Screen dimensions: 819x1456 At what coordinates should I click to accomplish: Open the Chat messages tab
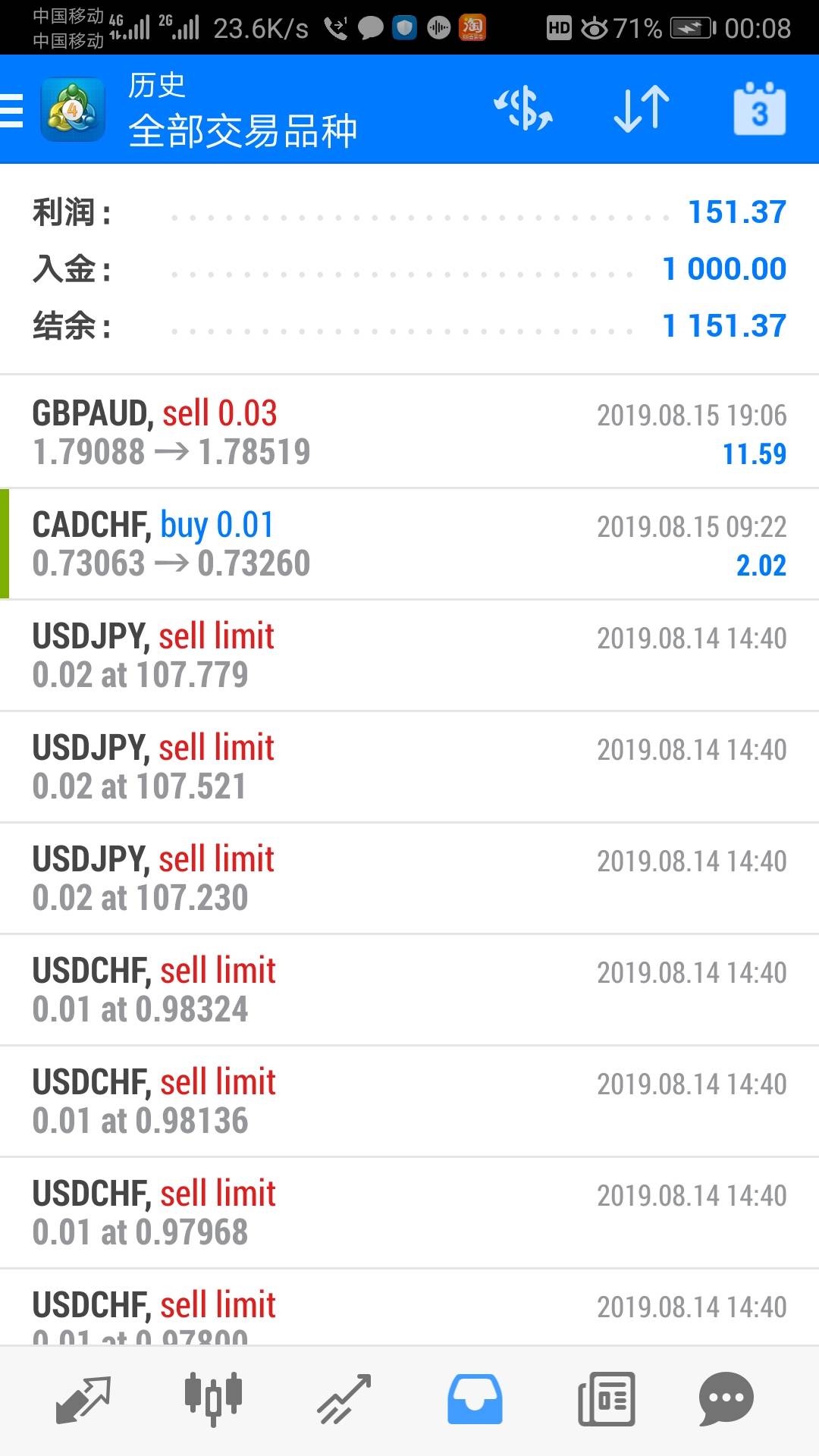726,1399
